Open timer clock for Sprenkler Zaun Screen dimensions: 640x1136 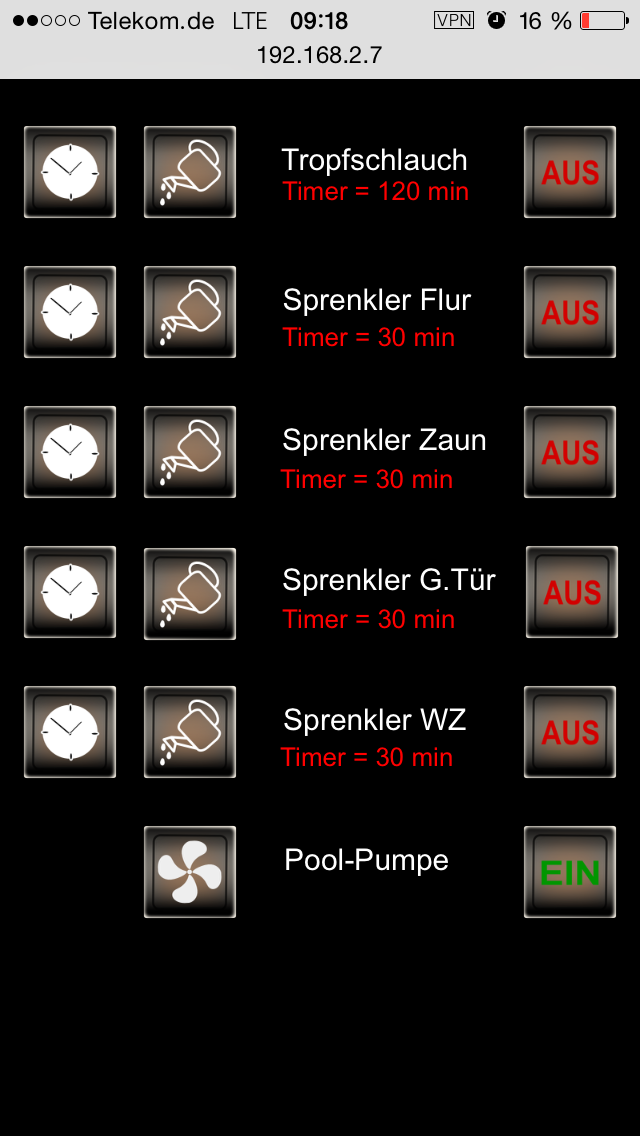70,452
